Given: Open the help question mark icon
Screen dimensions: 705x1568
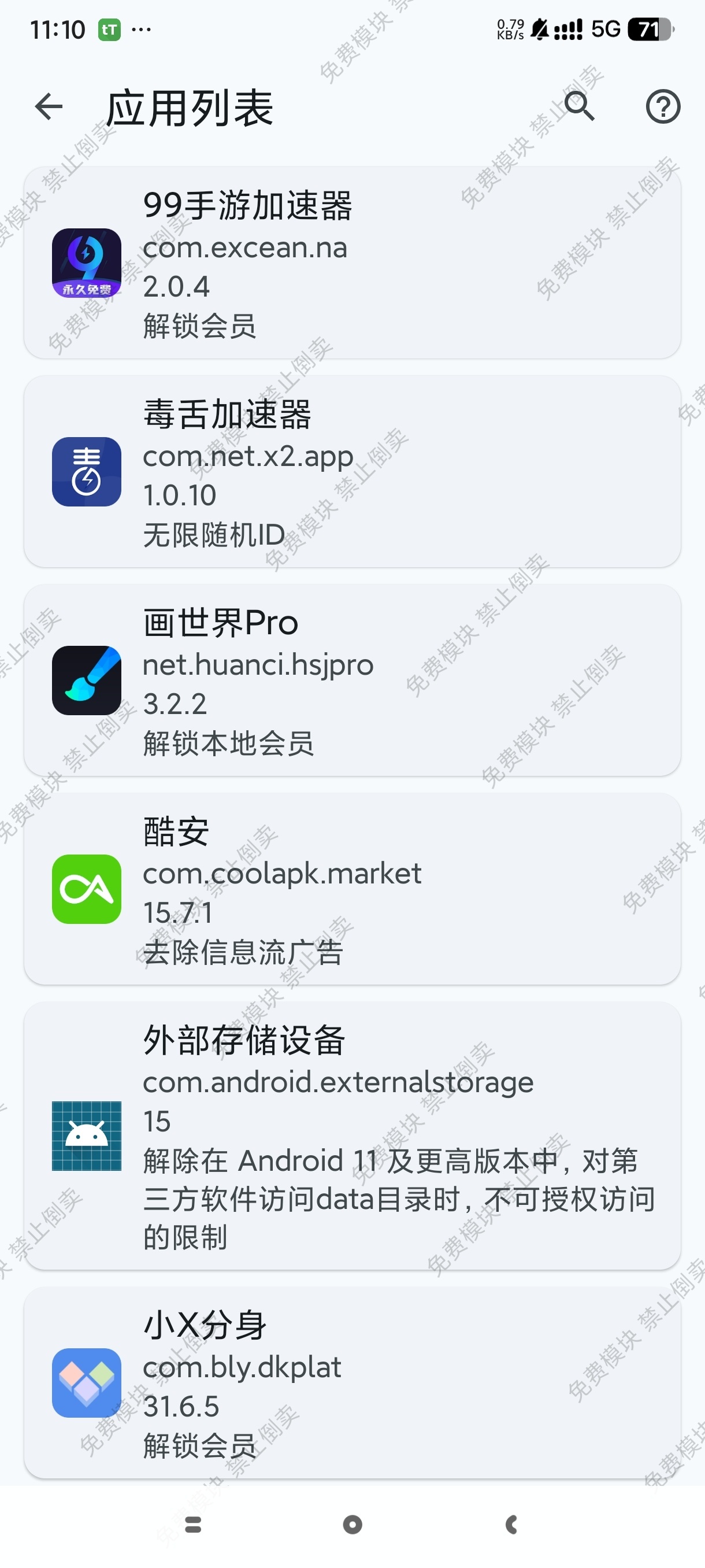Looking at the screenshot, I should [x=662, y=107].
